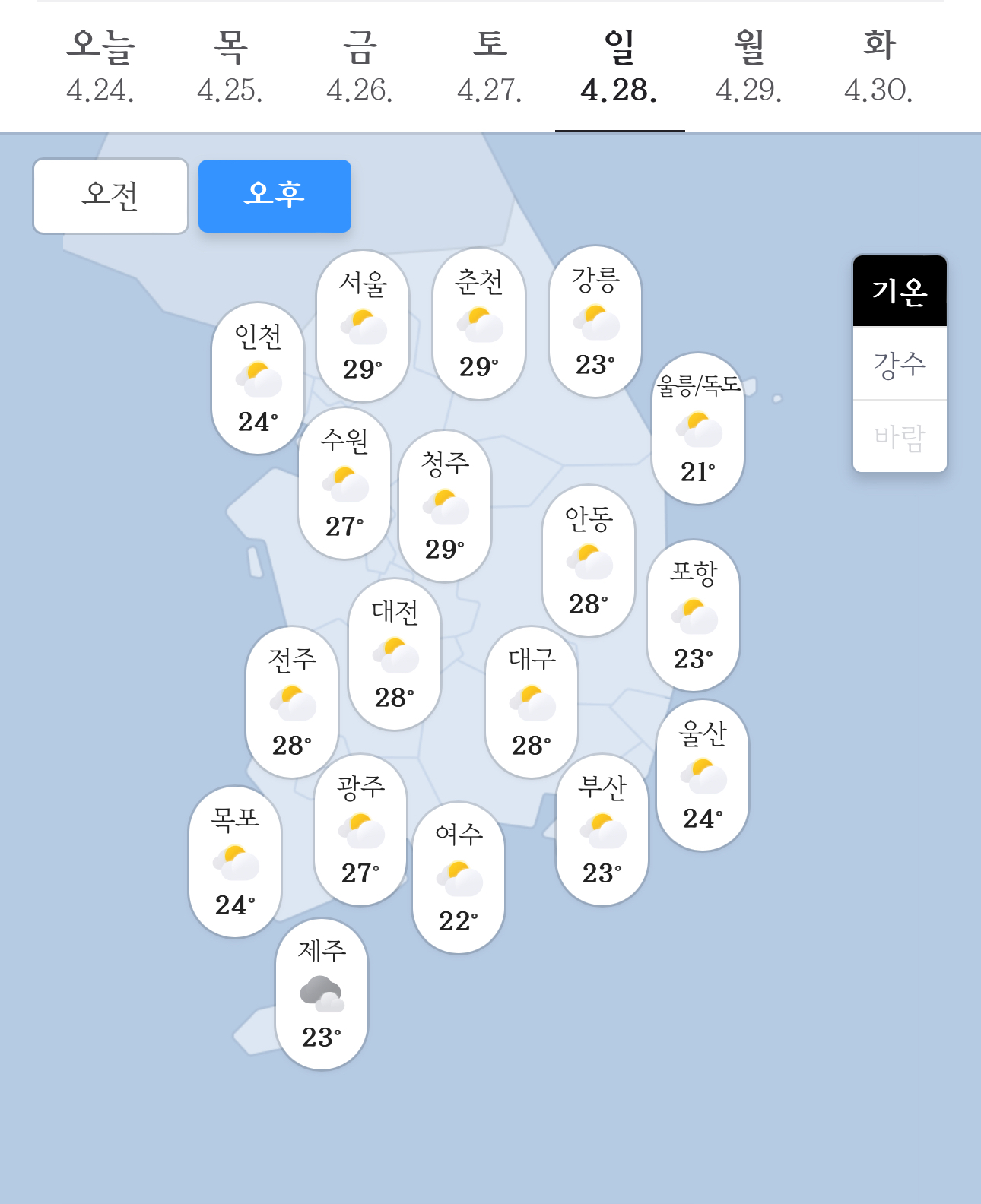Open the 금 4.26 forecast tab
This screenshot has width=981, height=1204.
(360, 67)
